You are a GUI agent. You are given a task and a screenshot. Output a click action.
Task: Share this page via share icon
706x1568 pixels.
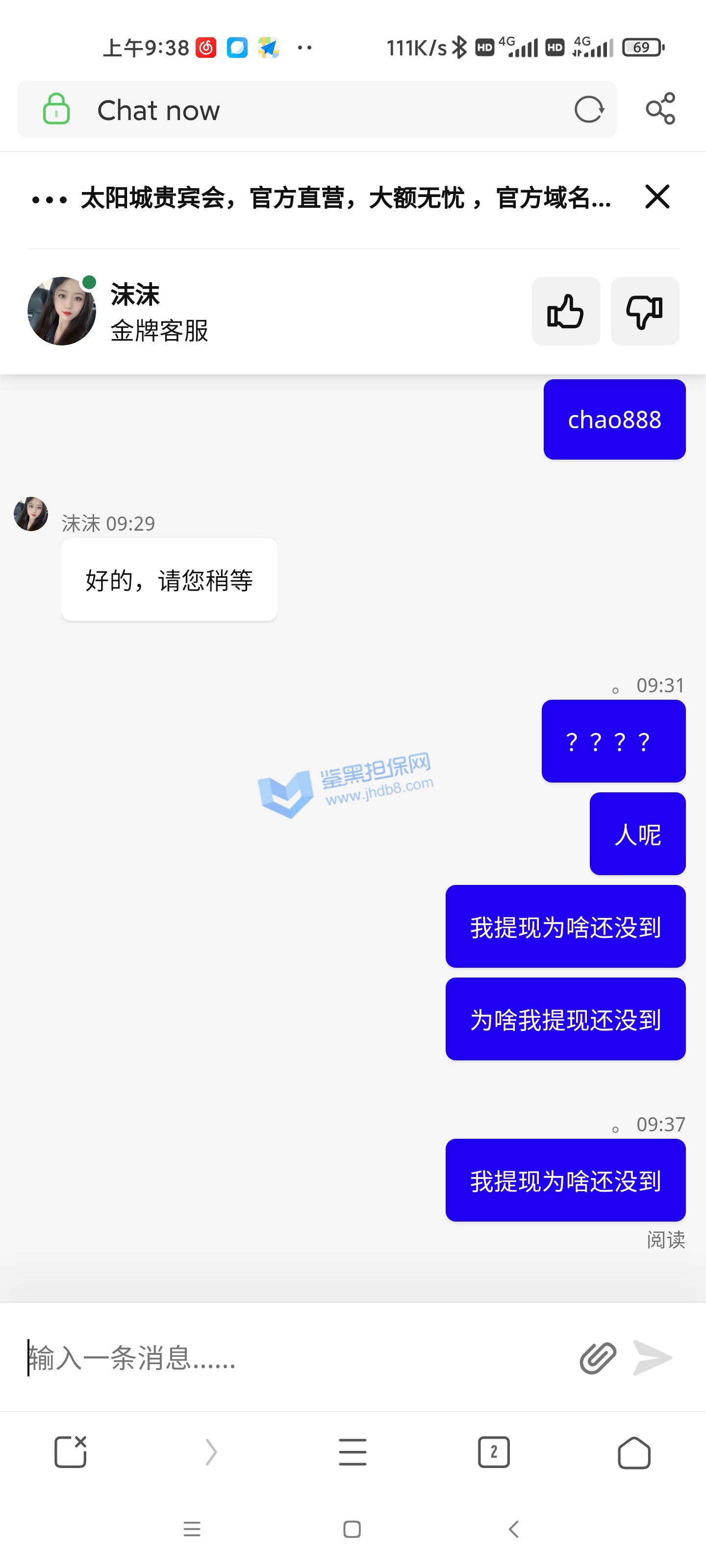click(660, 110)
